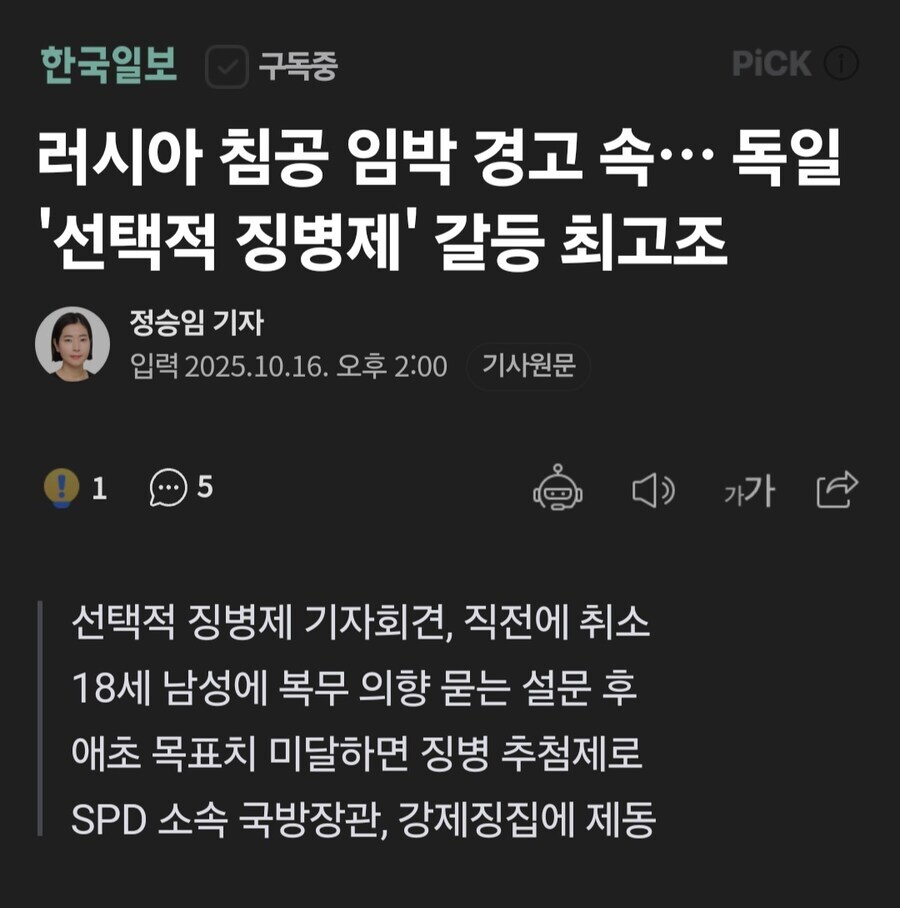Open reporter 정승임's profile
The height and width of the screenshot is (908, 900).
pyautogui.click(x=196, y=323)
